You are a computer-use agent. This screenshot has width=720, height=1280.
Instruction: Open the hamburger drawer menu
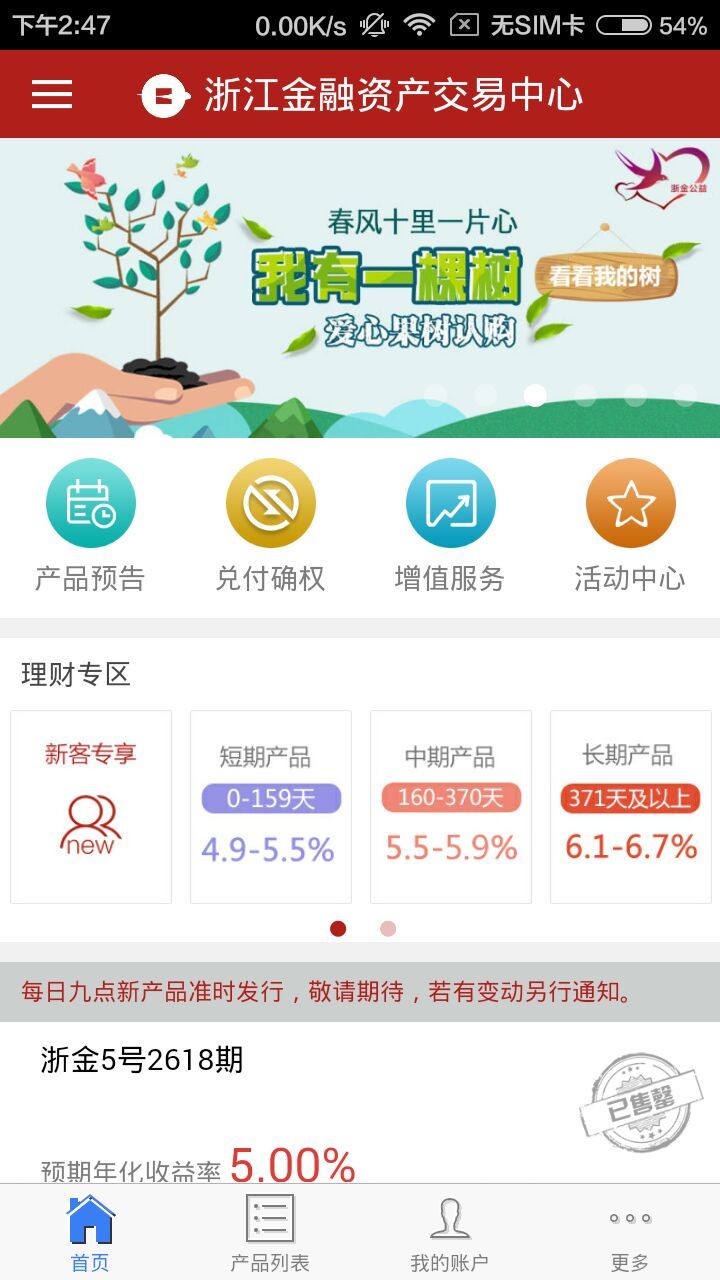pyautogui.click(x=52, y=95)
